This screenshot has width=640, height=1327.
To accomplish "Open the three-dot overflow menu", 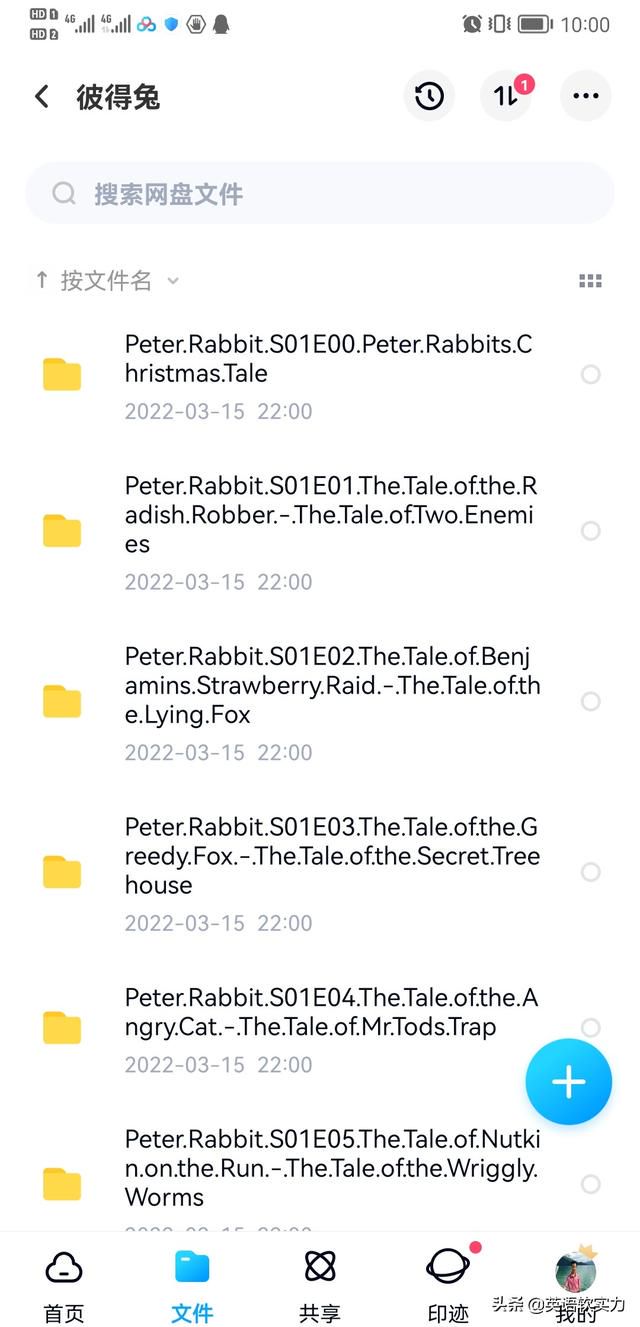I will [x=585, y=96].
